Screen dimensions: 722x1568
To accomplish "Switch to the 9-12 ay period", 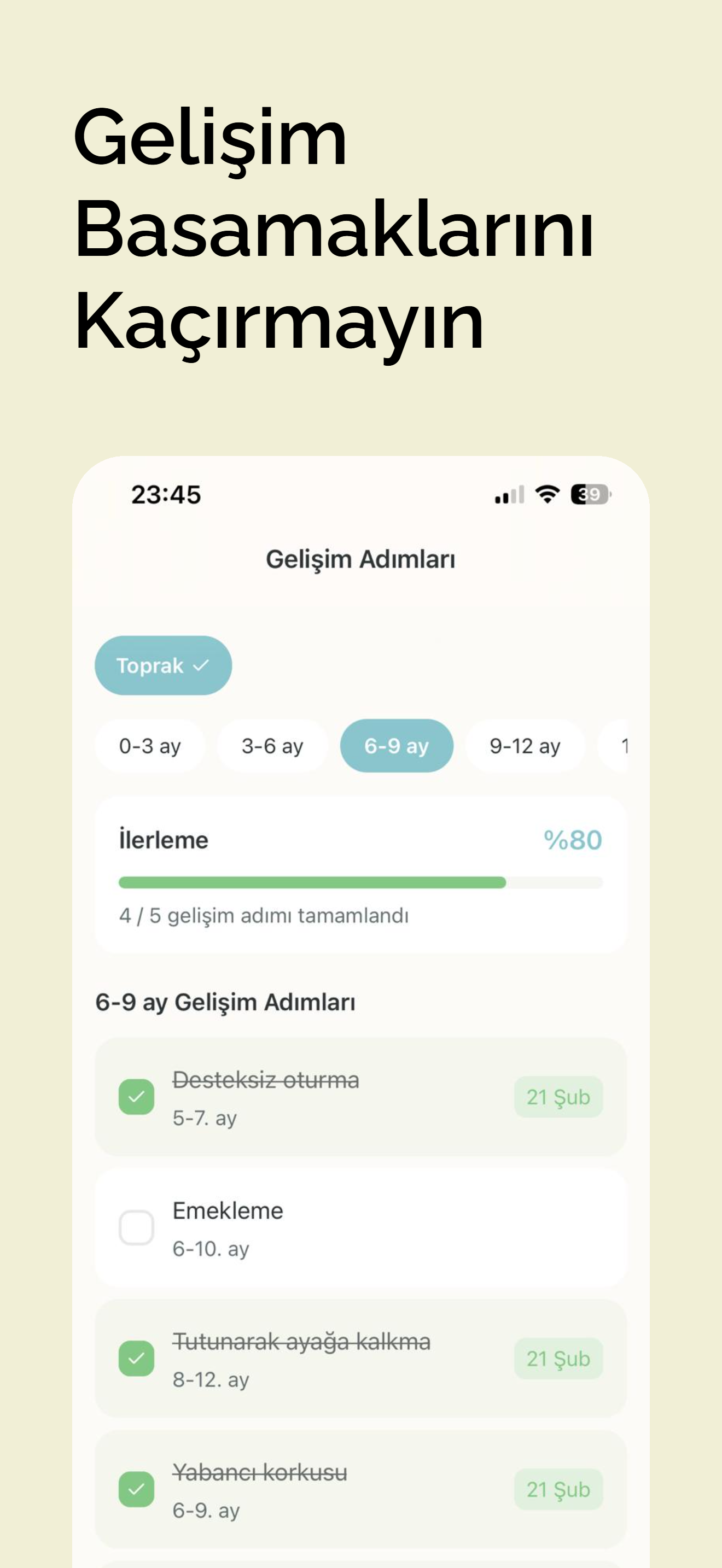I will 525,746.
